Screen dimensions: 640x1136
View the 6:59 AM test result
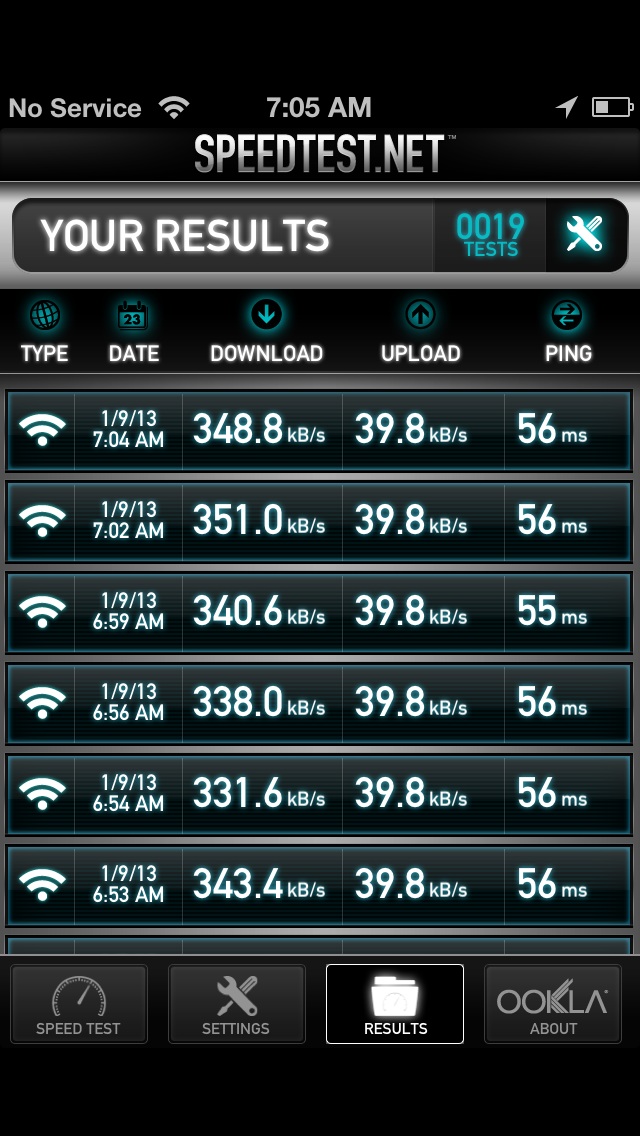point(319,612)
